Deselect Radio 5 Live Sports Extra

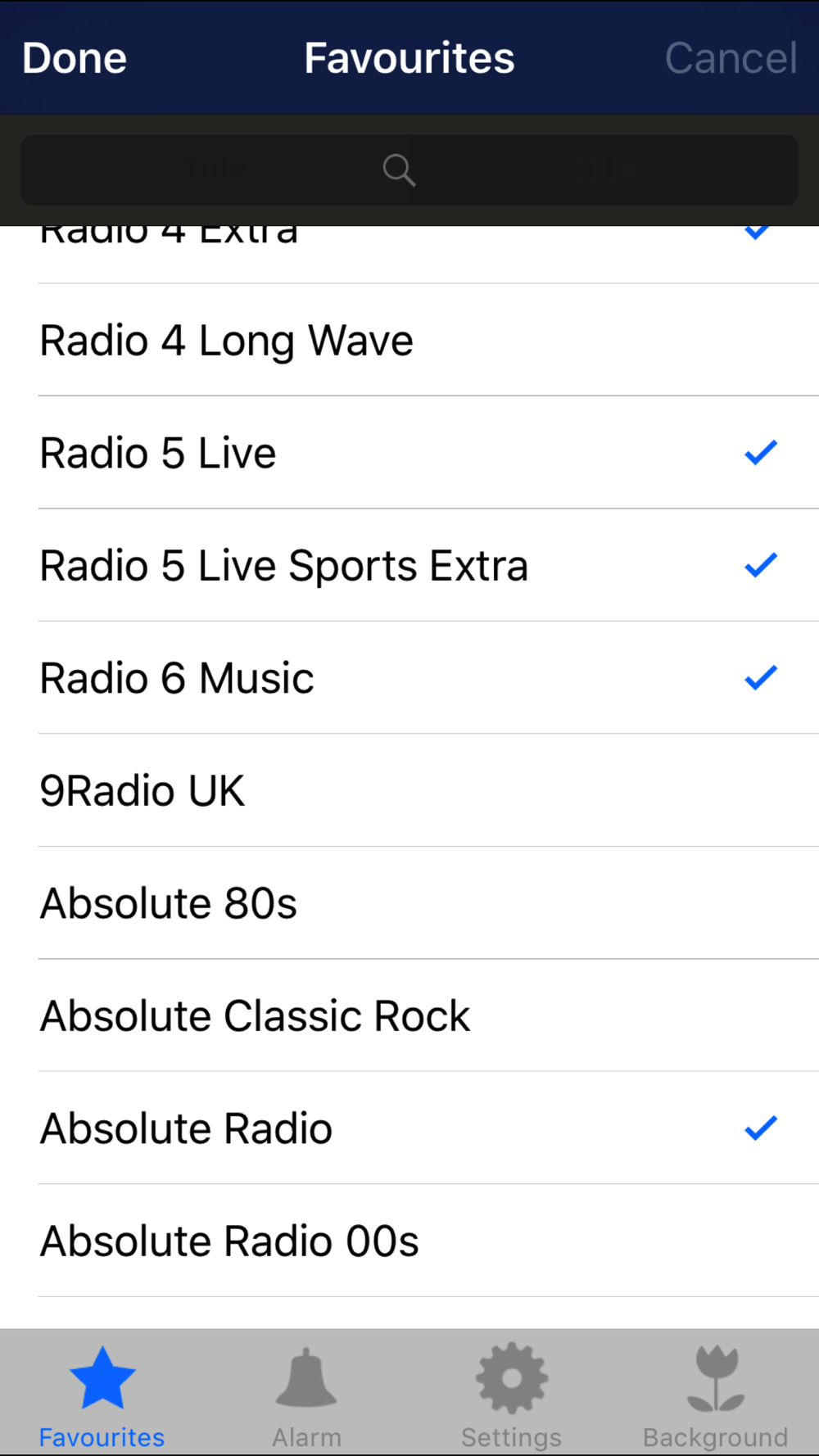[x=409, y=565]
